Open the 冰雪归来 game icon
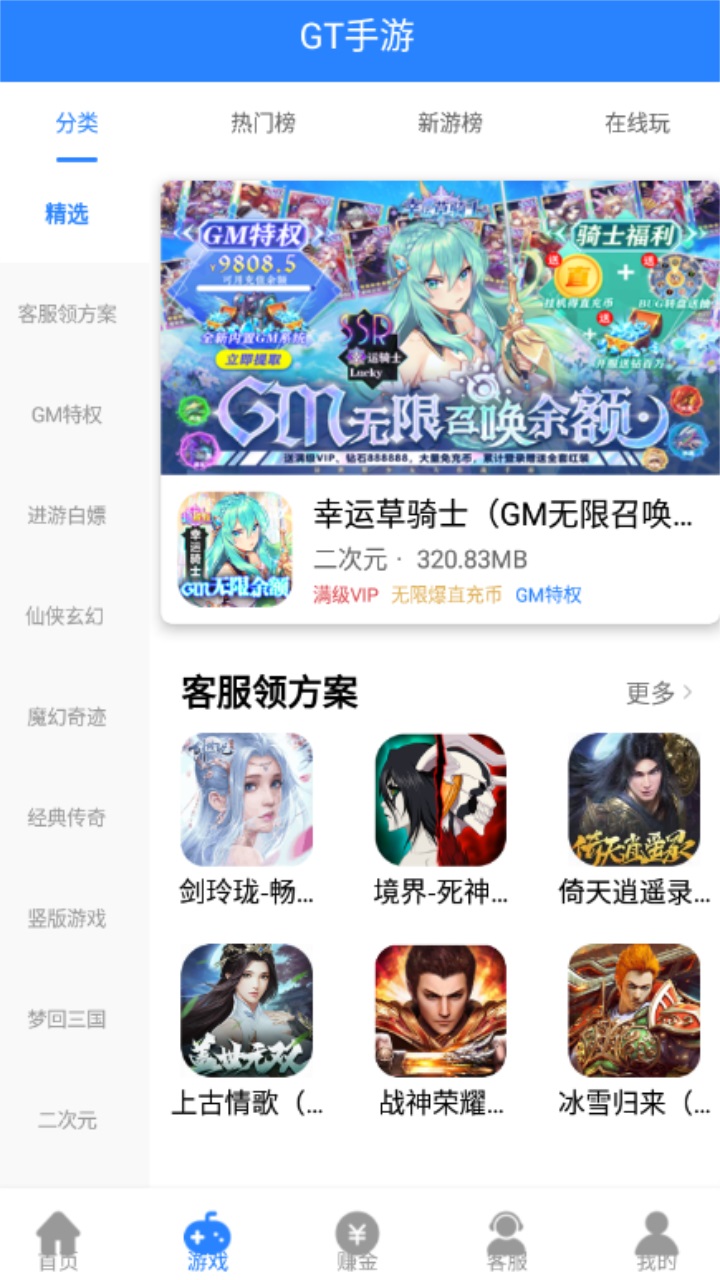 tap(633, 1012)
